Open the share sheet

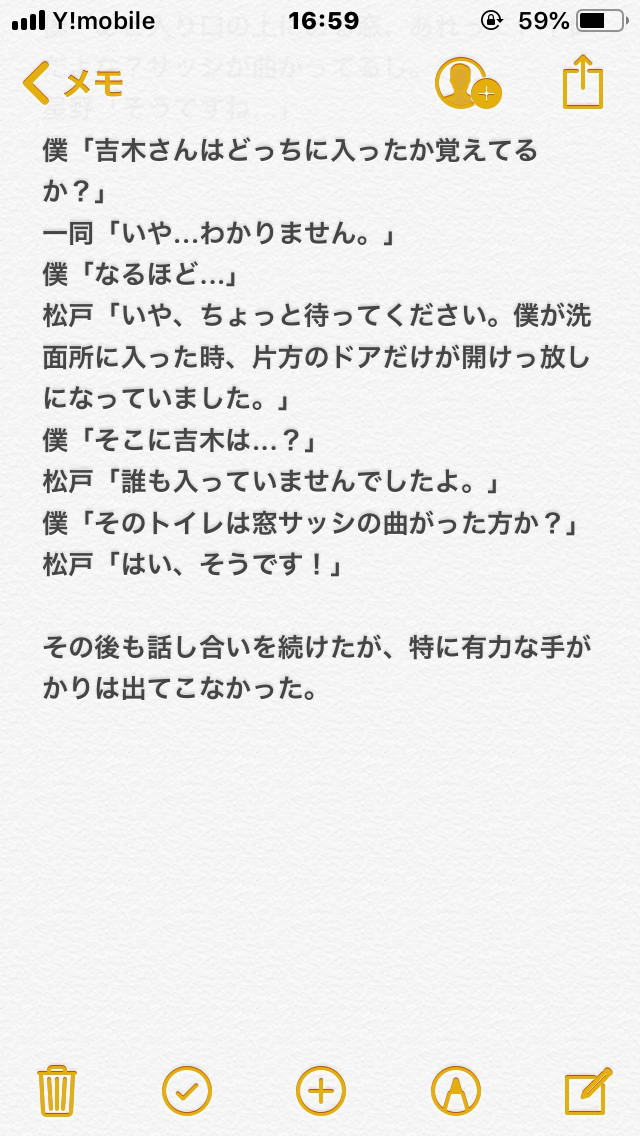point(583,83)
